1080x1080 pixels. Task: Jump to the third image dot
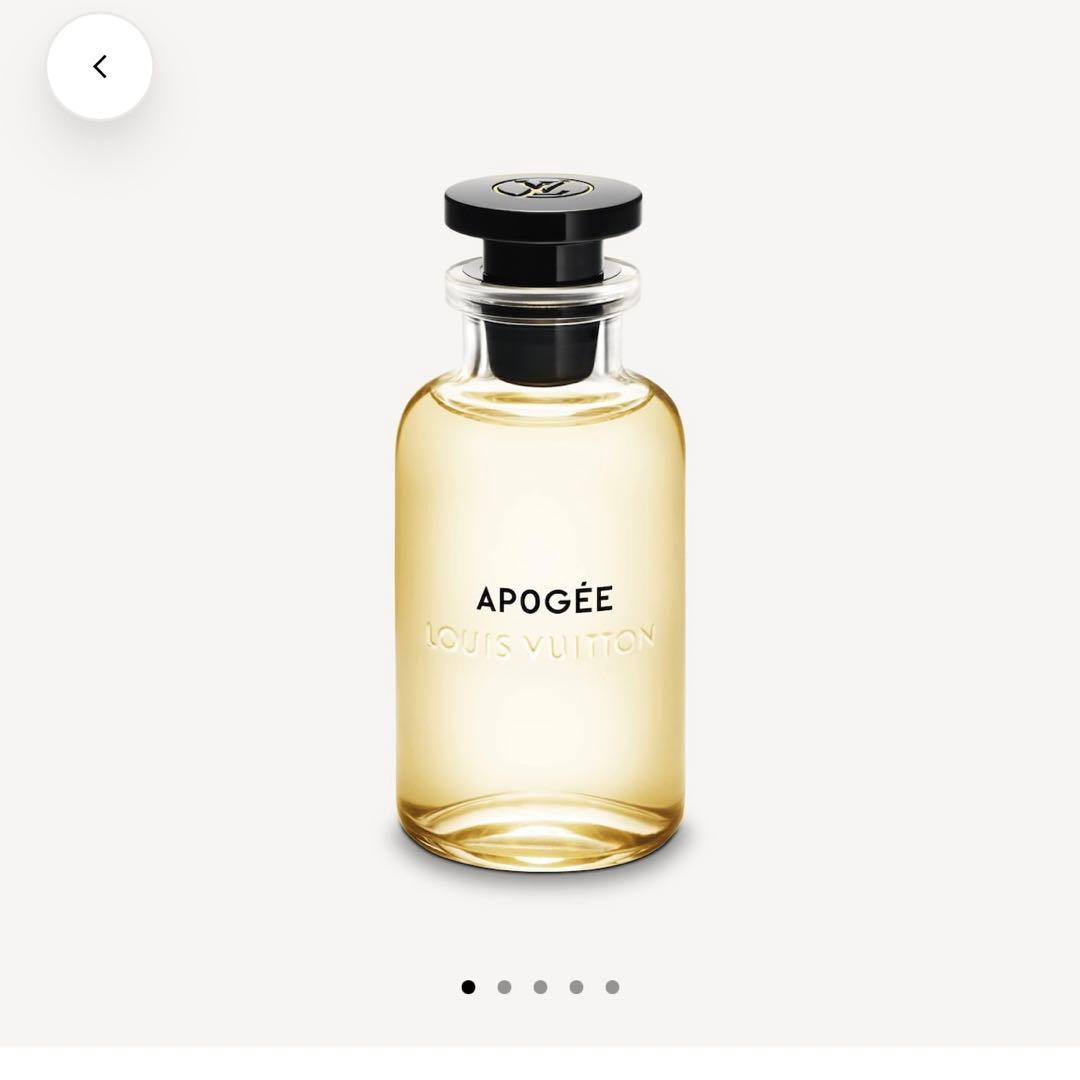click(540, 987)
